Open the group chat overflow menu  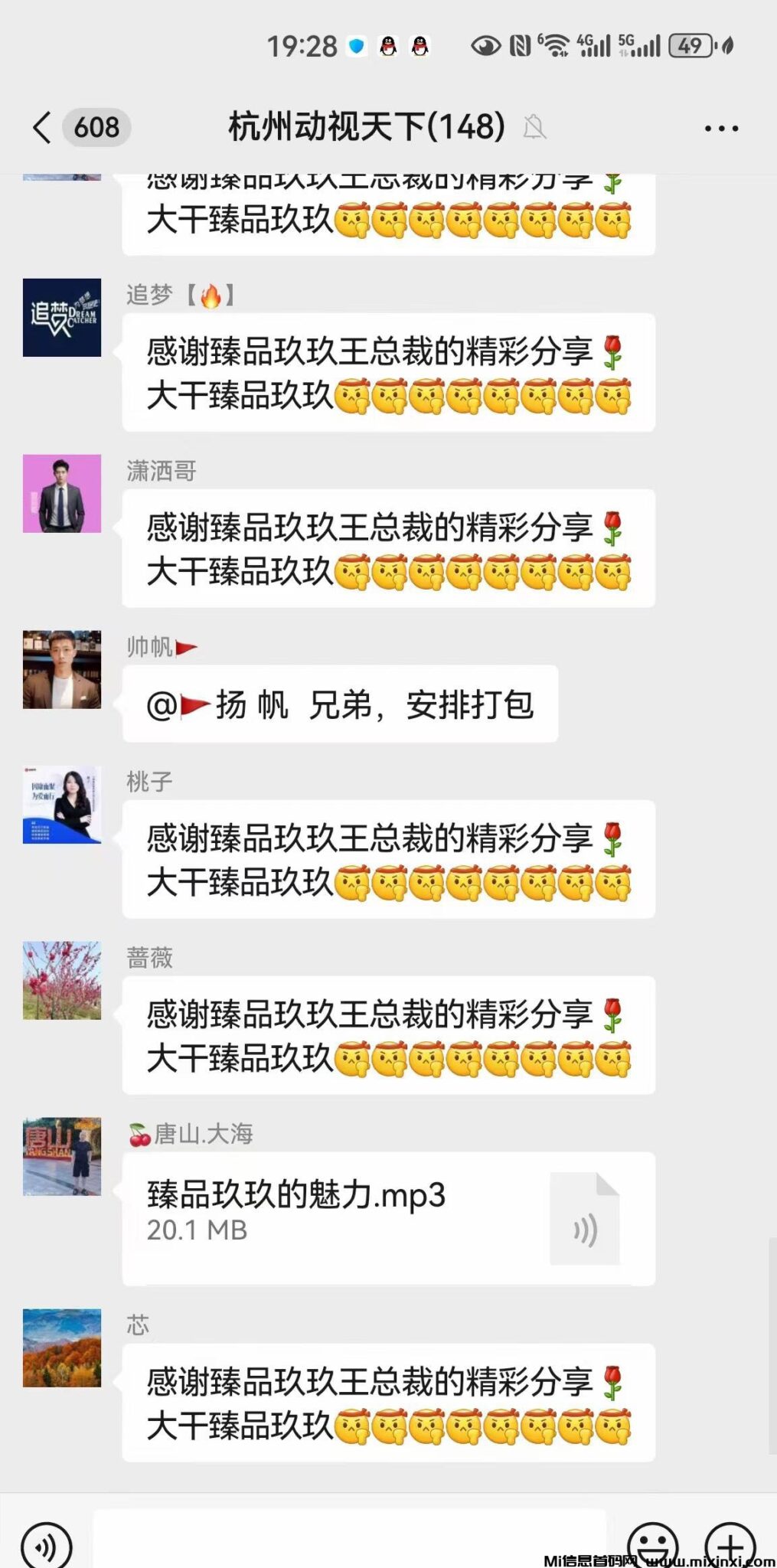[x=721, y=128]
